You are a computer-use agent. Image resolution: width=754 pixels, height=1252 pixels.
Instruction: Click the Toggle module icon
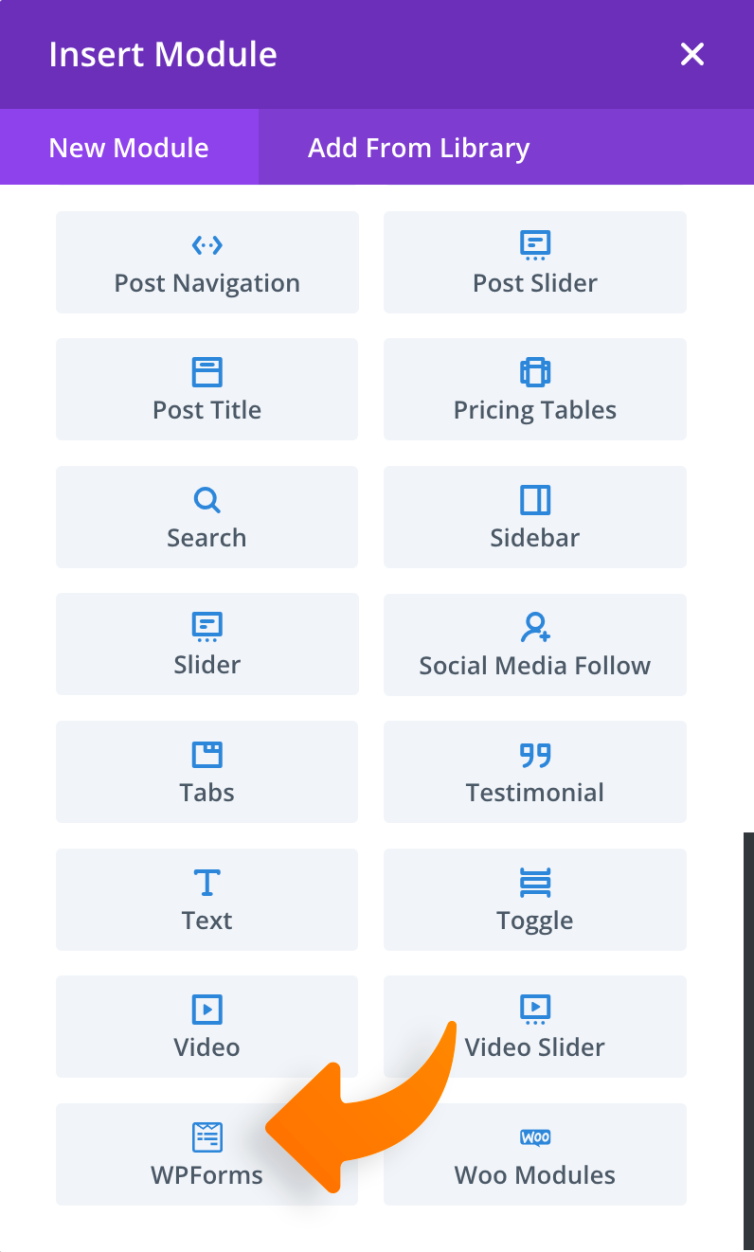tap(534, 881)
